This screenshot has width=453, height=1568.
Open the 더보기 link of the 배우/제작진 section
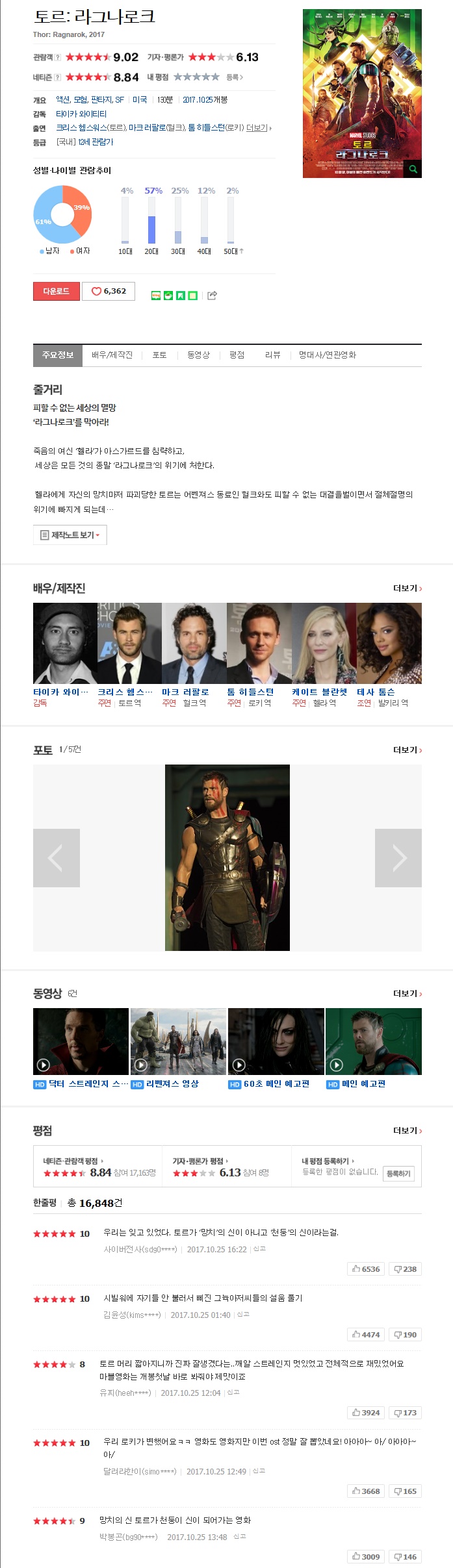point(407,588)
